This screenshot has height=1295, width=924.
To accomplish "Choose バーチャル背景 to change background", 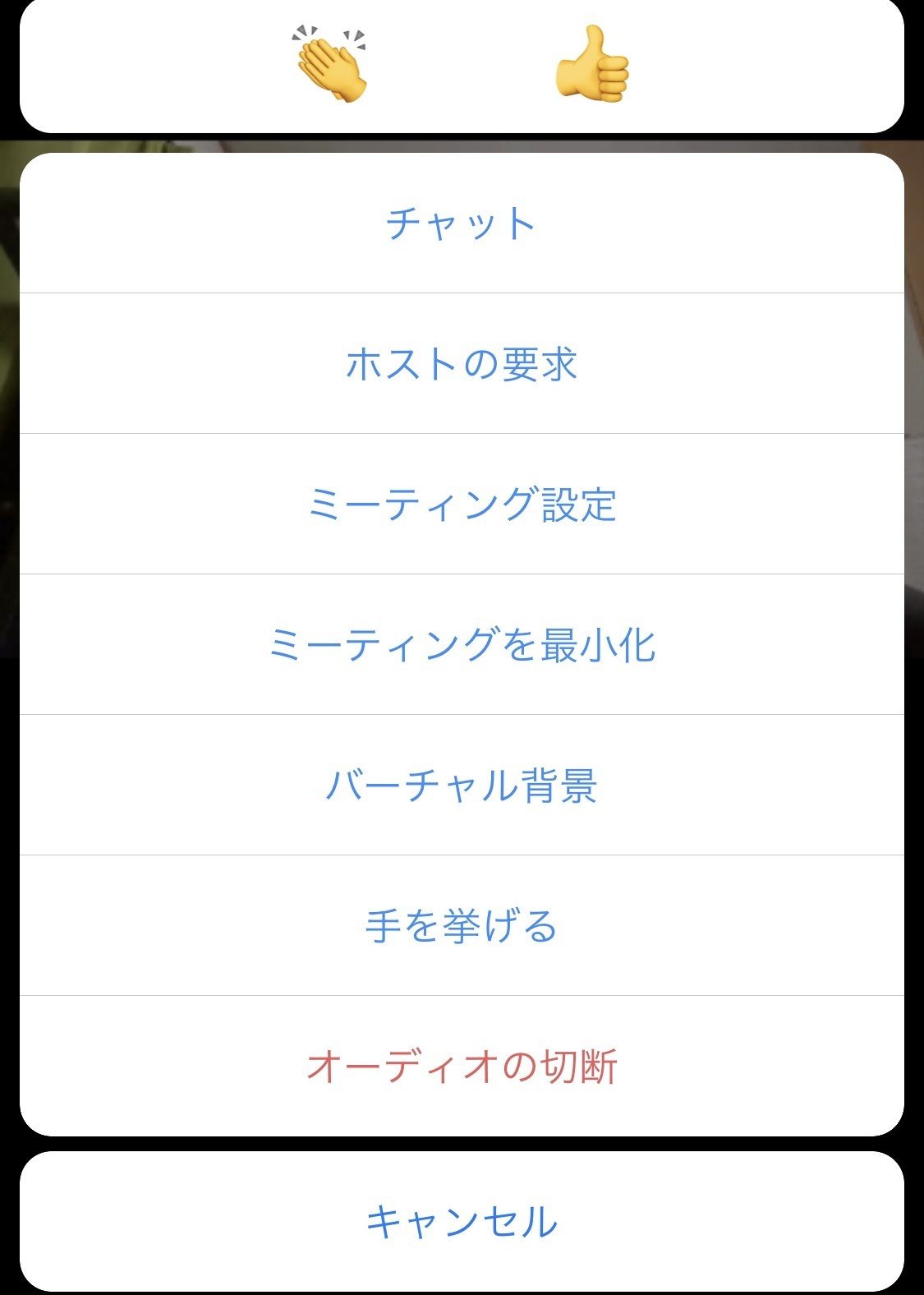I will coord(462,785).
